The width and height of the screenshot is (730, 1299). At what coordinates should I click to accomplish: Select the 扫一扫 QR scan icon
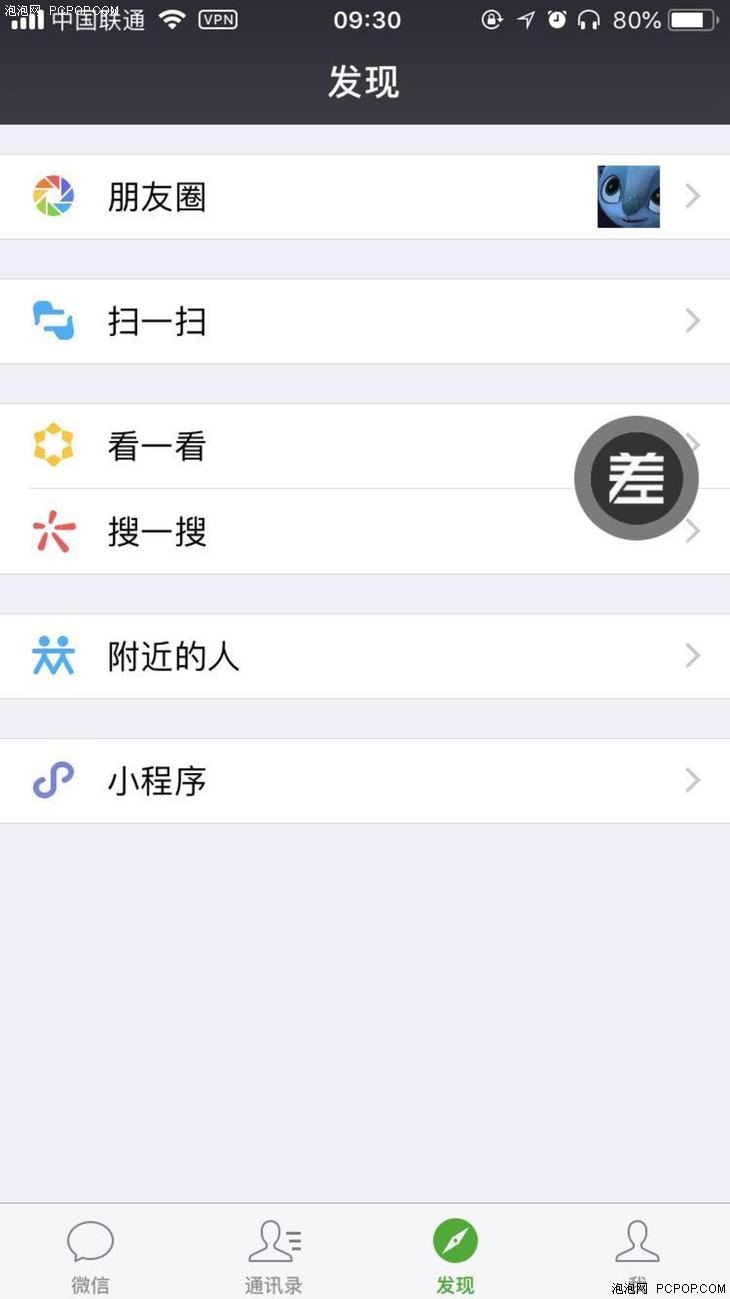(x=53, y=321)
